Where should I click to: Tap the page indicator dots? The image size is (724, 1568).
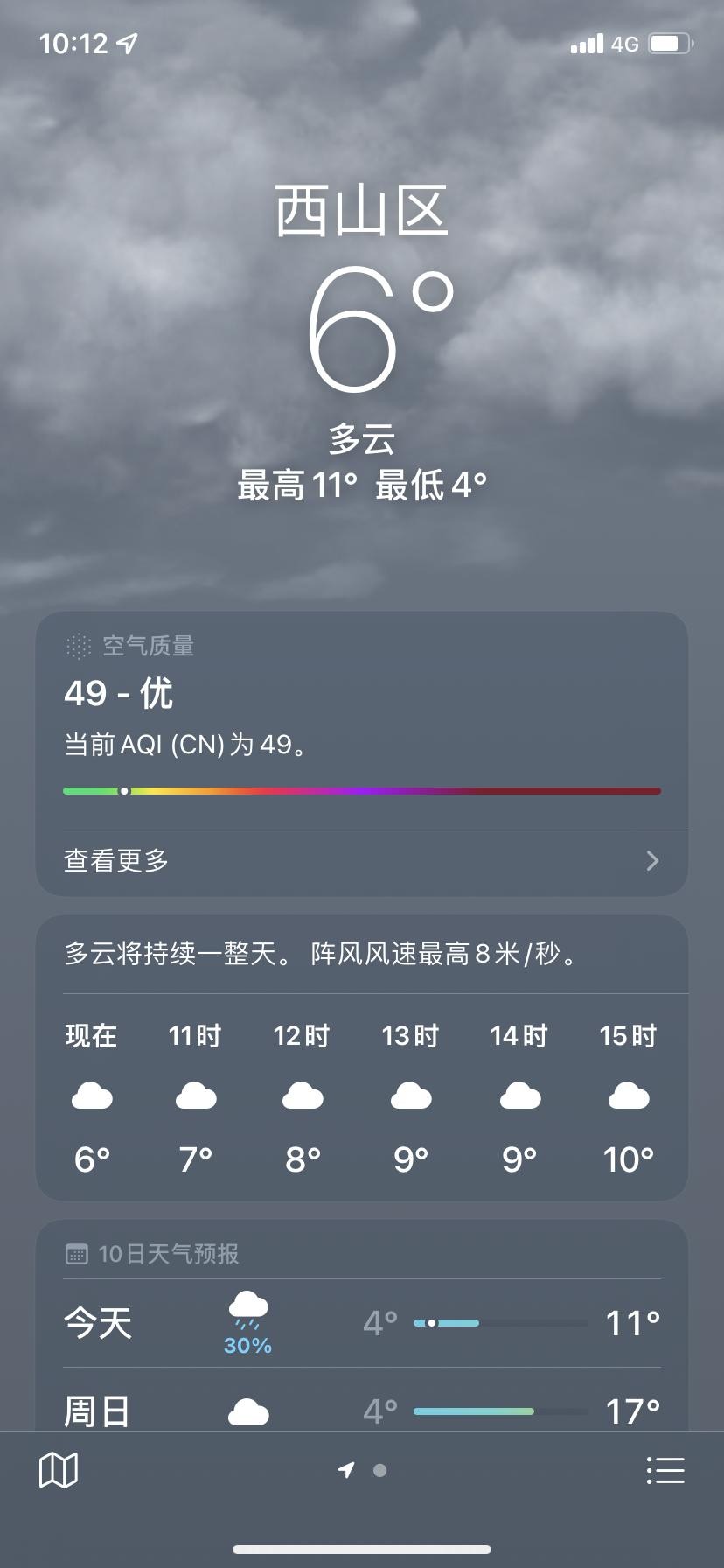point(362,1470)
